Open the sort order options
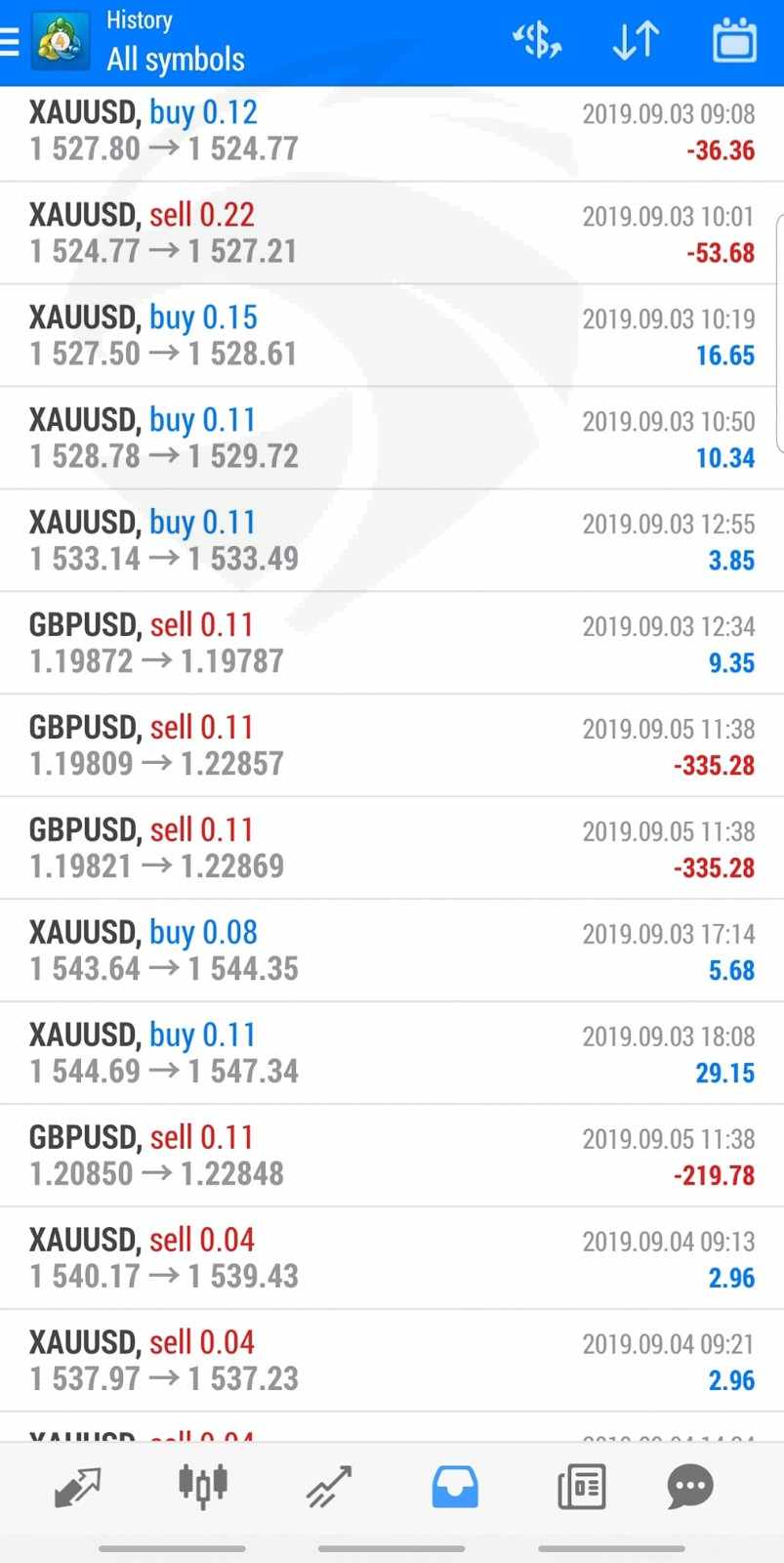 (636, 42)
